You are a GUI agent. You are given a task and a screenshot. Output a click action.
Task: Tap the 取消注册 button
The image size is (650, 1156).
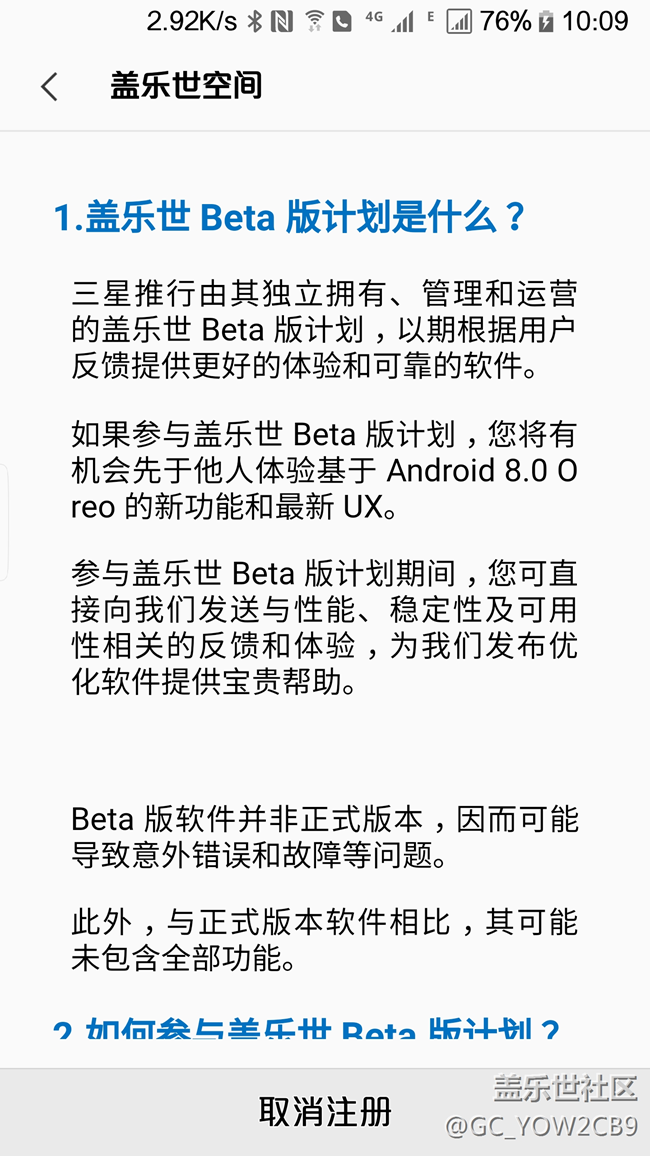click(x=325, y=1111)
